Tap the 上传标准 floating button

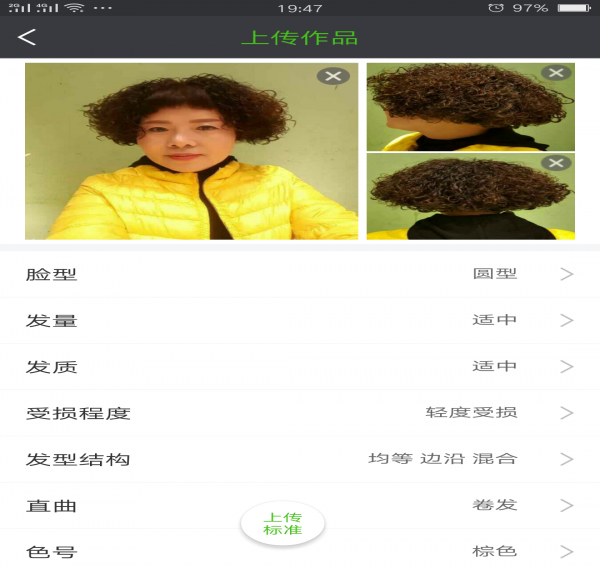[x=283, y=523]
